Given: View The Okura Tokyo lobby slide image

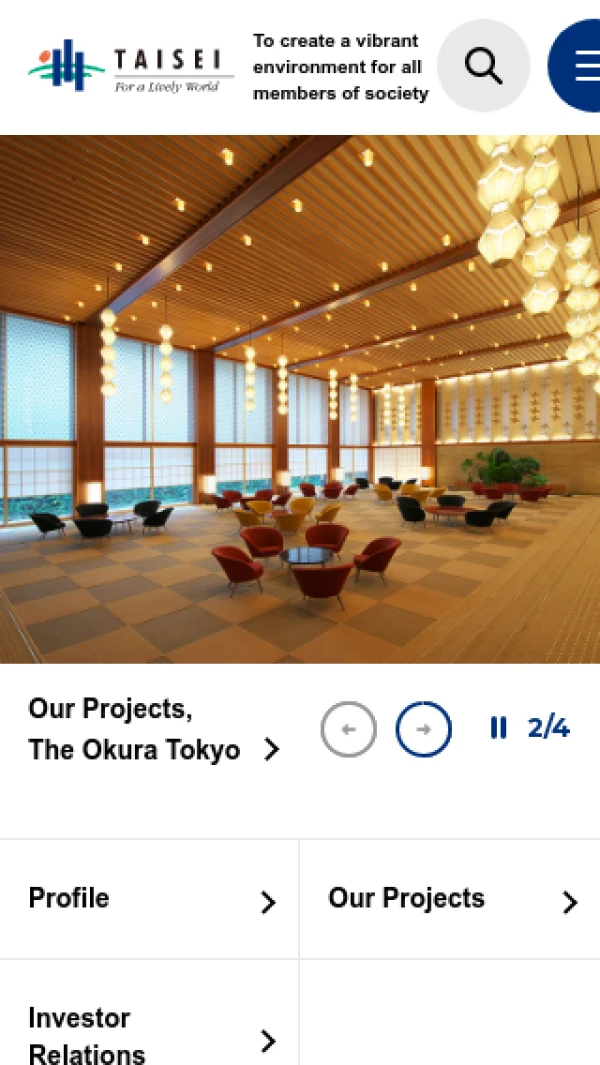Looking at the screenshot, I should 300,399.
